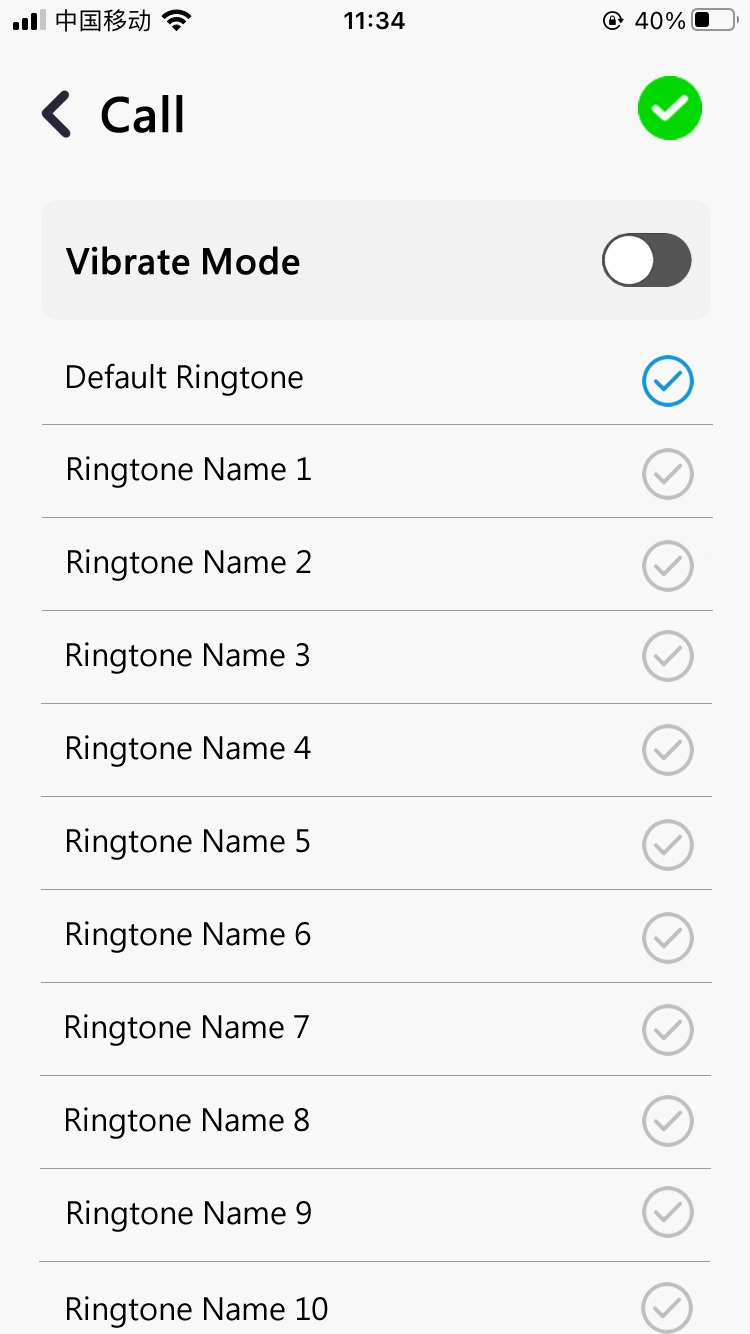750x1334 pixels.
Task: Go back from the Call screen
Action: tap(57, 114)
